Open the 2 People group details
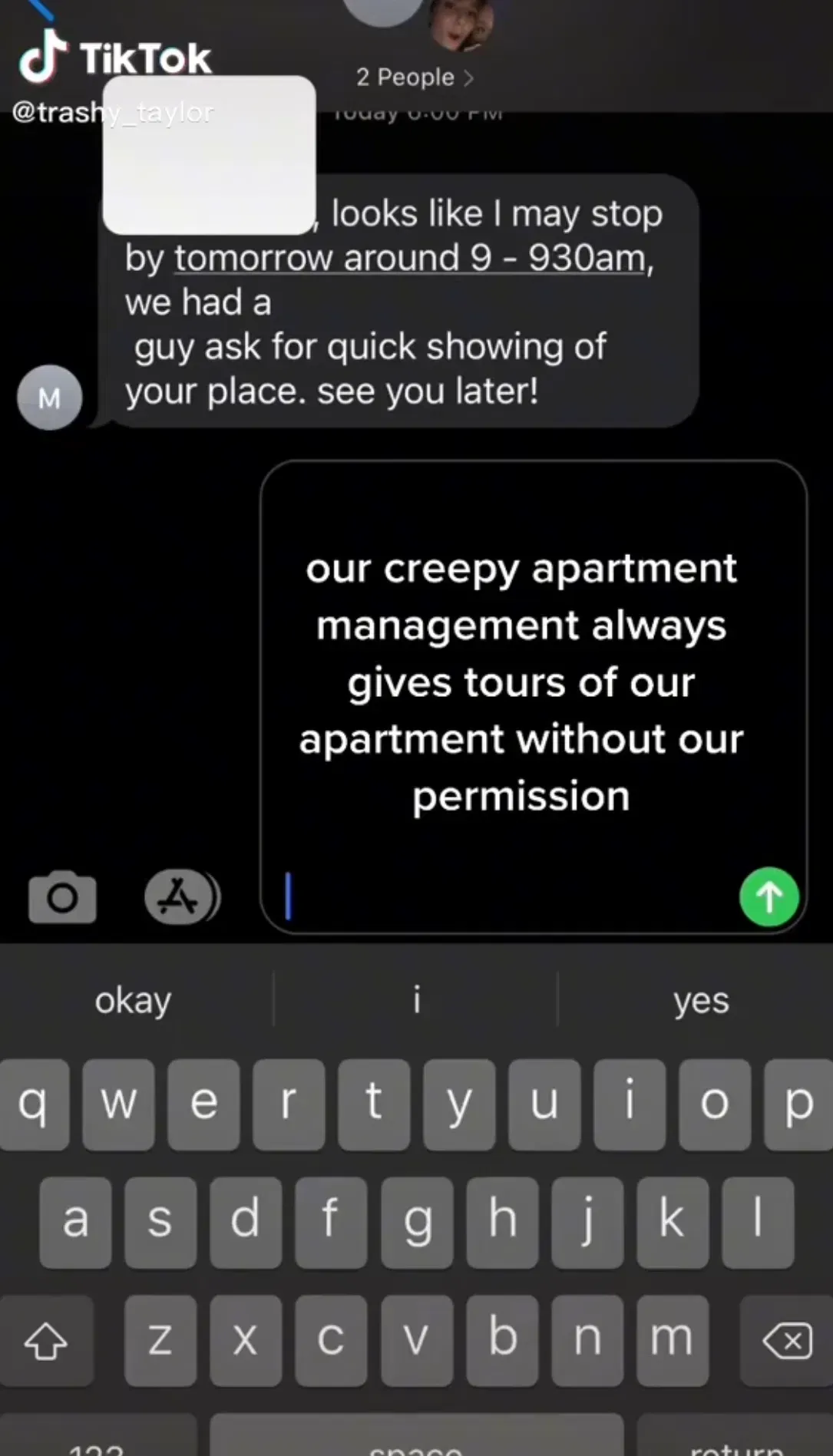This screenshot has width=833, height=1456. (x=415, y=77)
